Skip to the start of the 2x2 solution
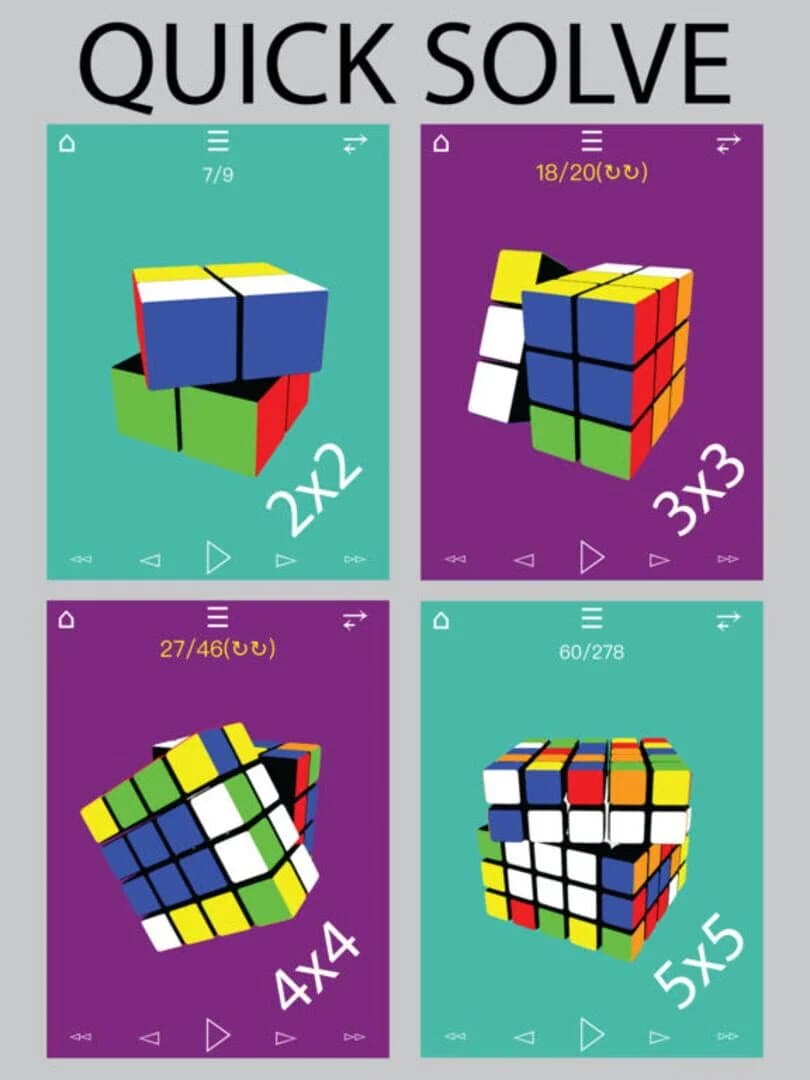 pos(80,557)
